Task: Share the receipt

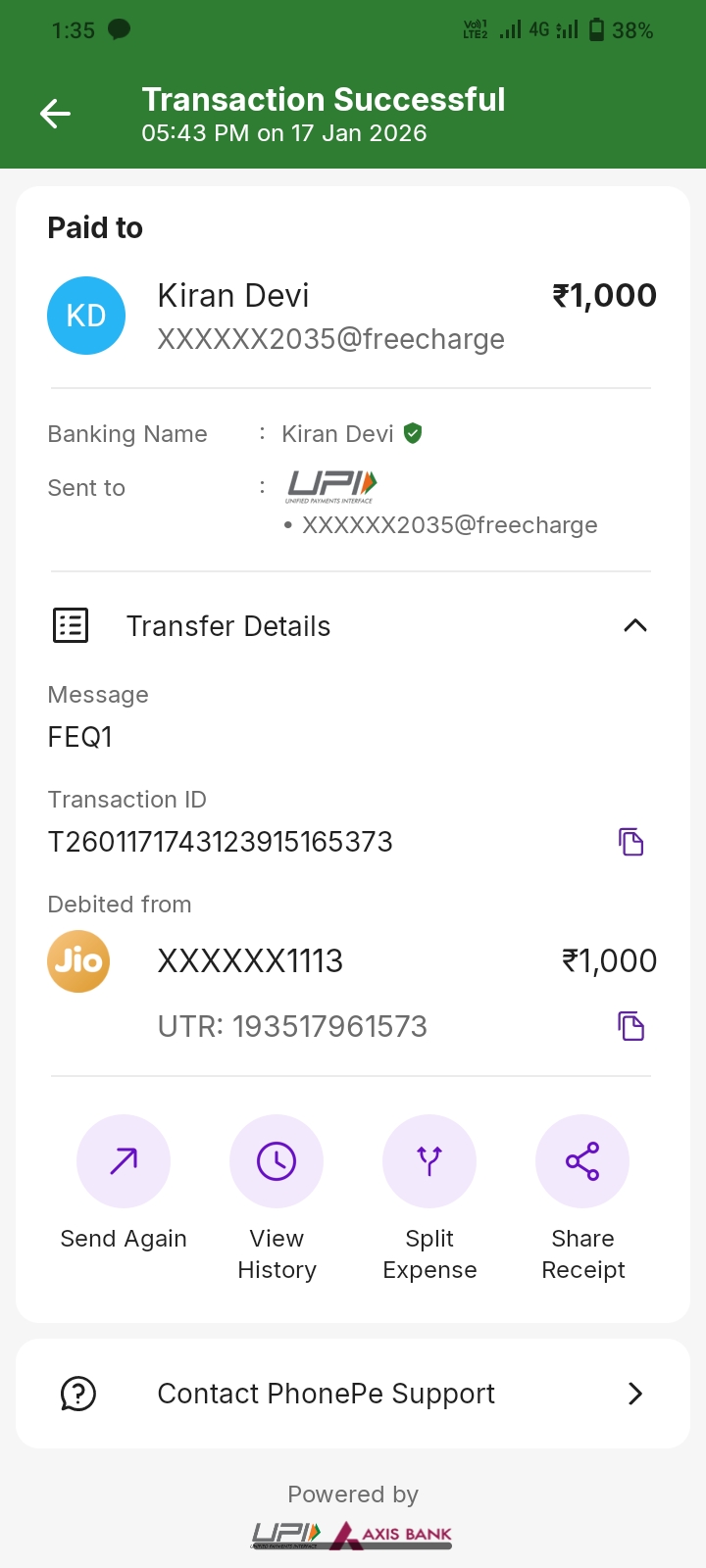Action: pyautogui.click(x=582, y=1161)
